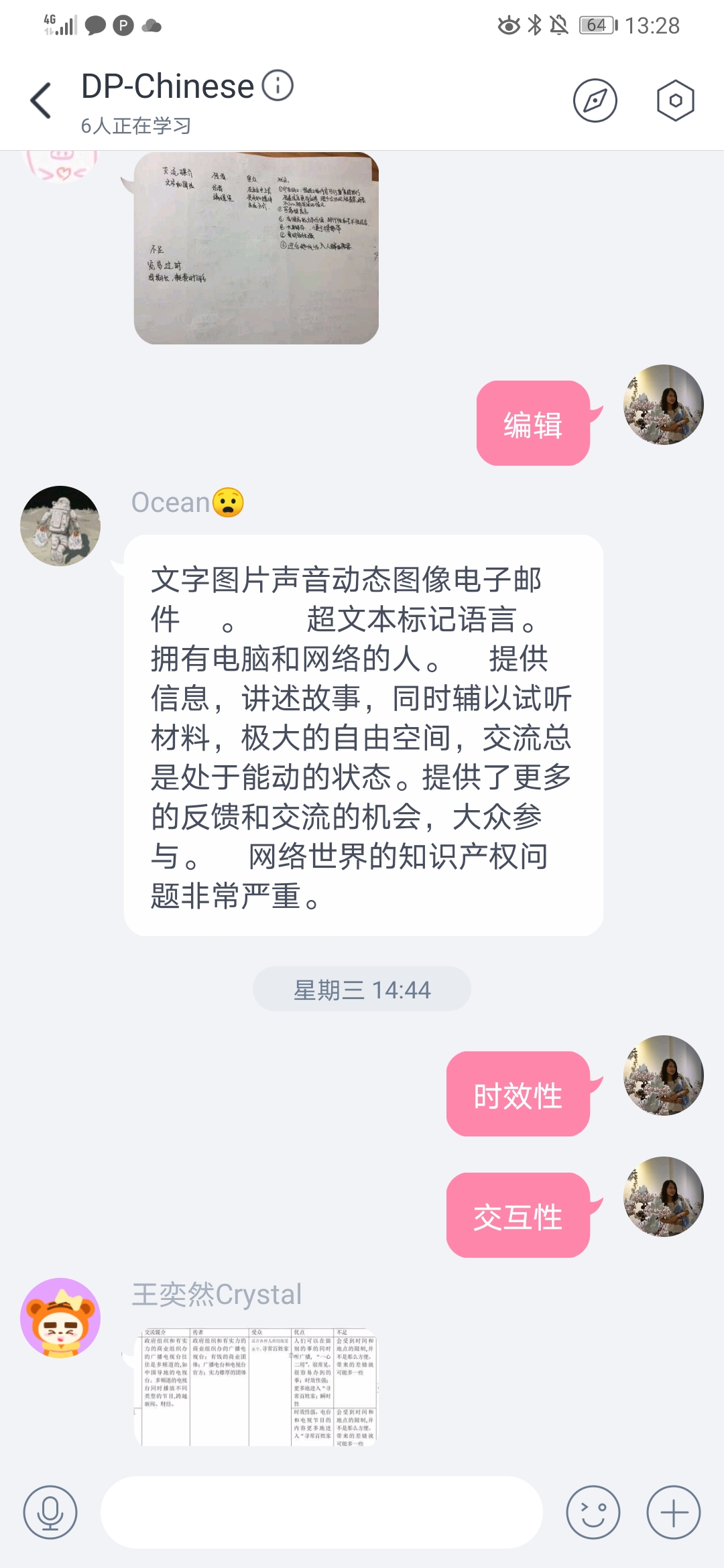
Task: Open the compass explore icon
Action: click(x=595, y=101)
